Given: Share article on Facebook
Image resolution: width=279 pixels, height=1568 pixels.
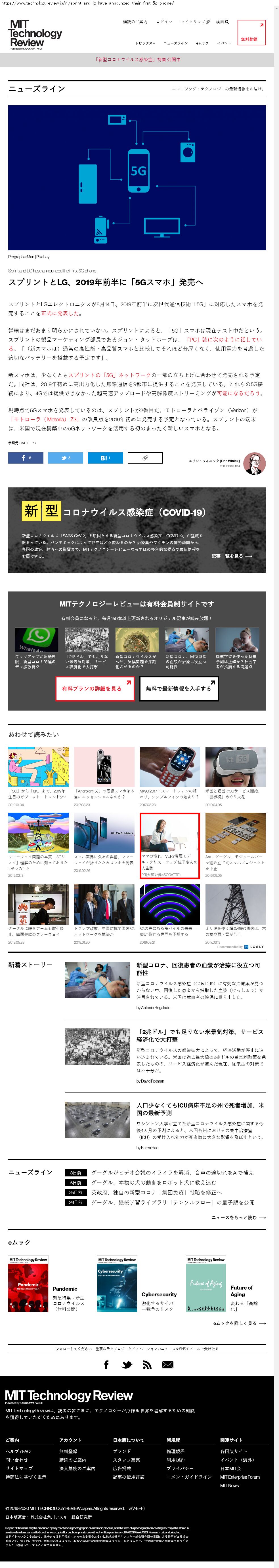Looking at the screenshot, I should click(26, 458).
